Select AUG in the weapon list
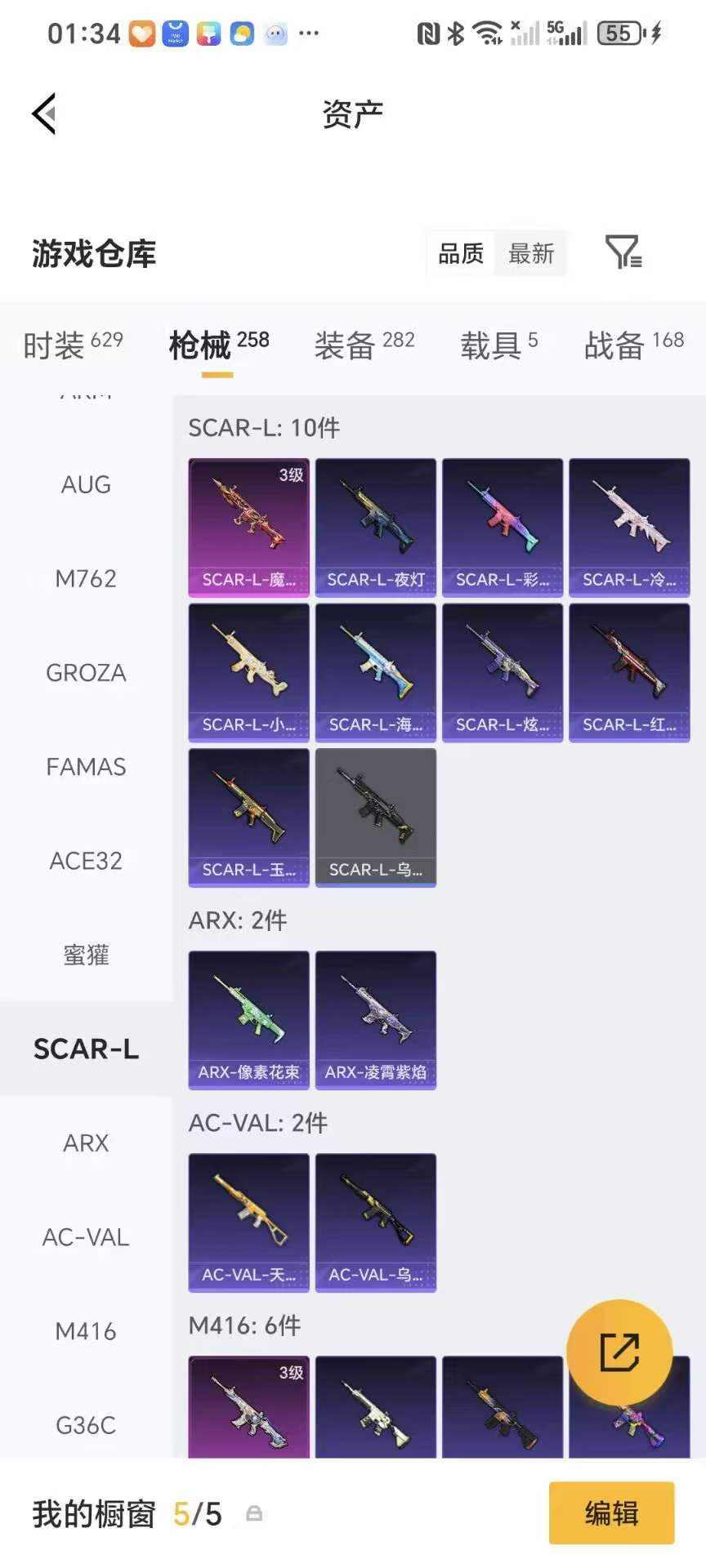The image size is (706, 1568). tap(86, 485)
